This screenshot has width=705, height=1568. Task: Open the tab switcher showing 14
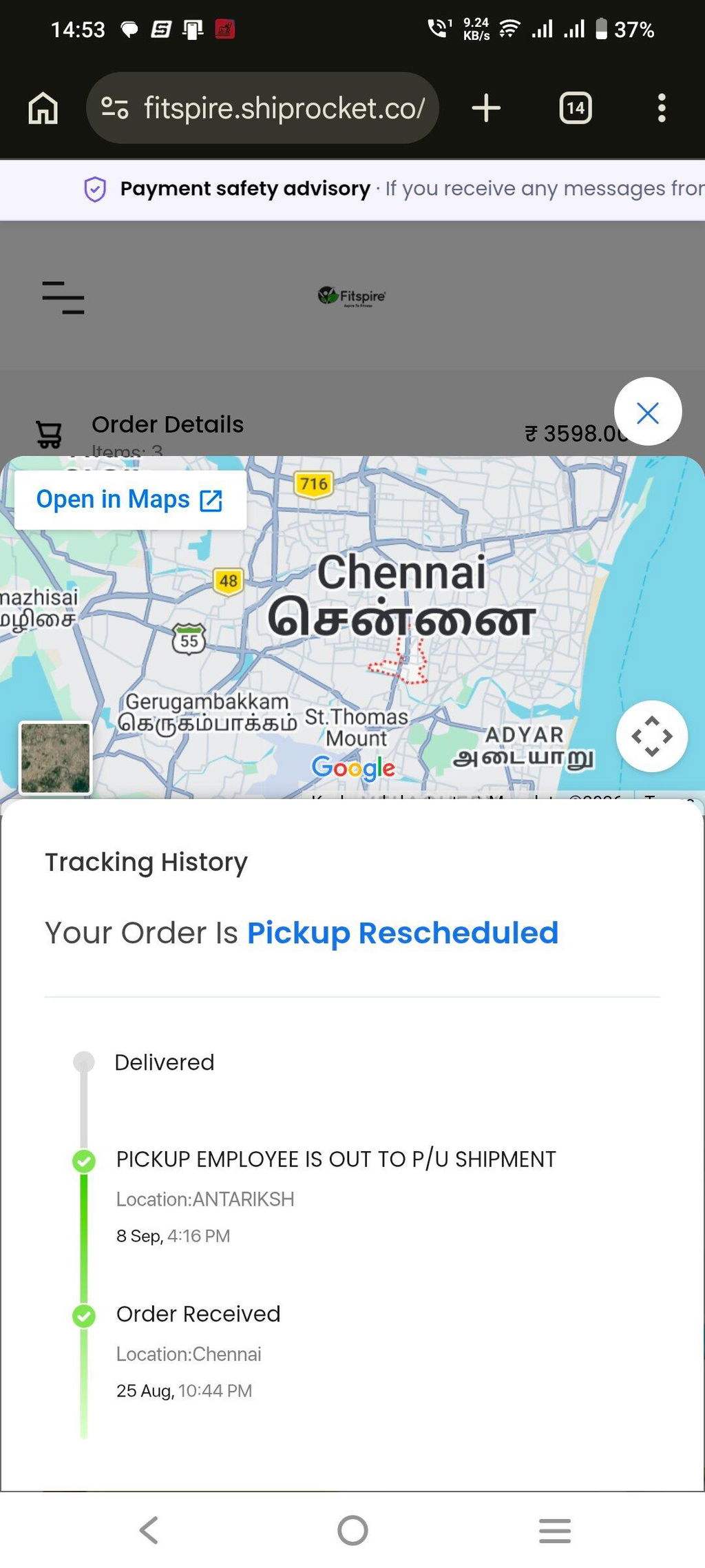(576, 108)
